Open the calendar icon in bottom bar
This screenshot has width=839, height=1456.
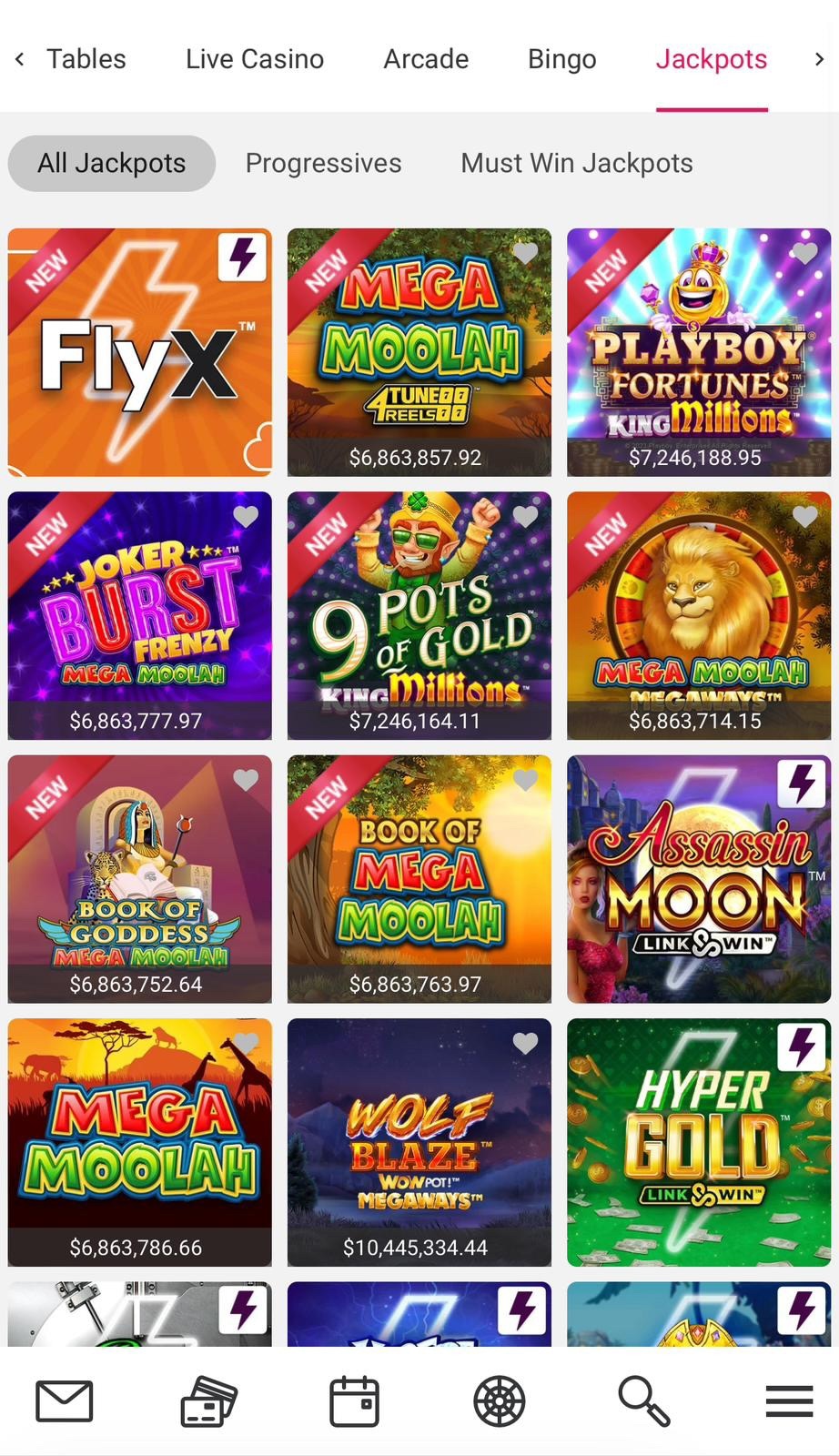(x=354, y=1400)
